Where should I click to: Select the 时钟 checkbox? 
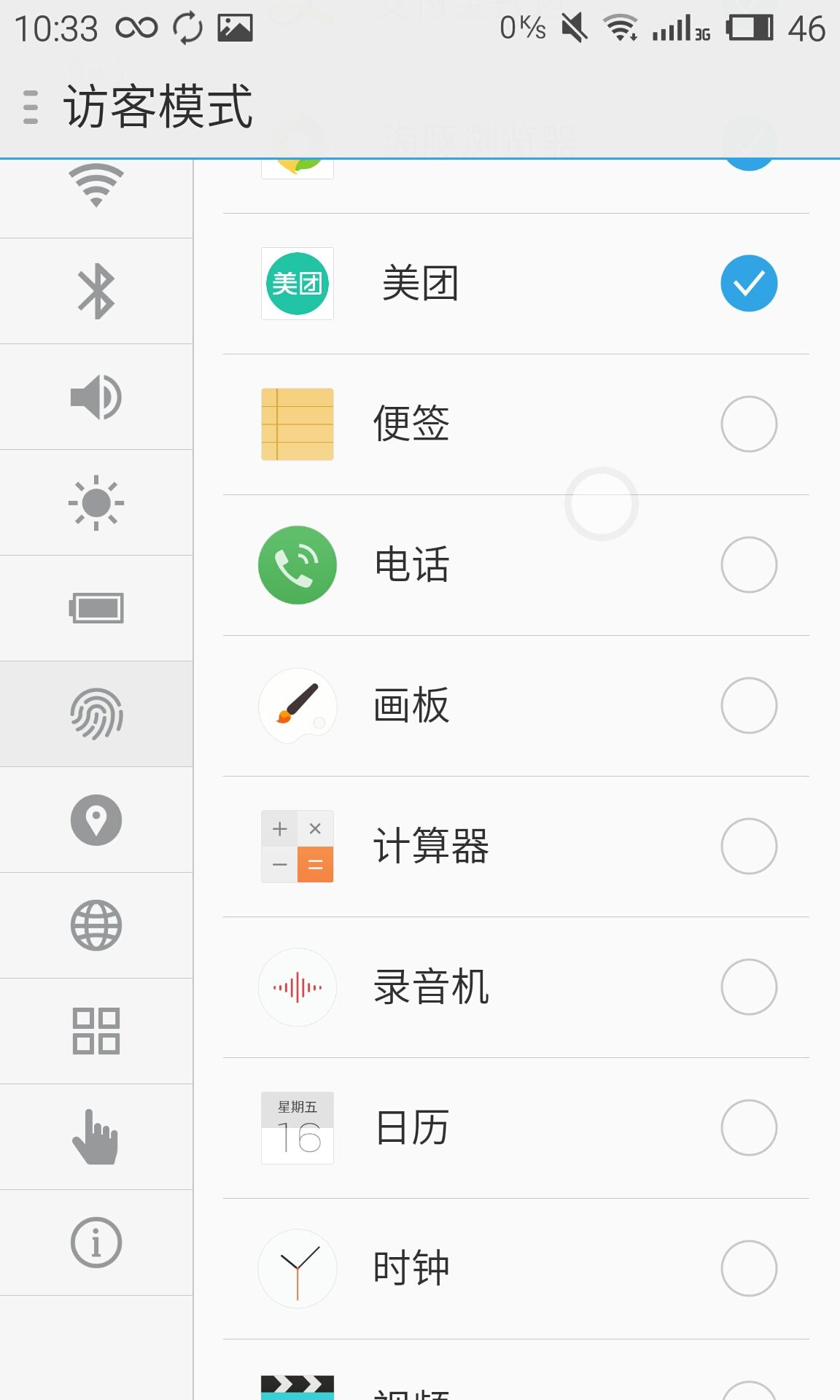749,1269
